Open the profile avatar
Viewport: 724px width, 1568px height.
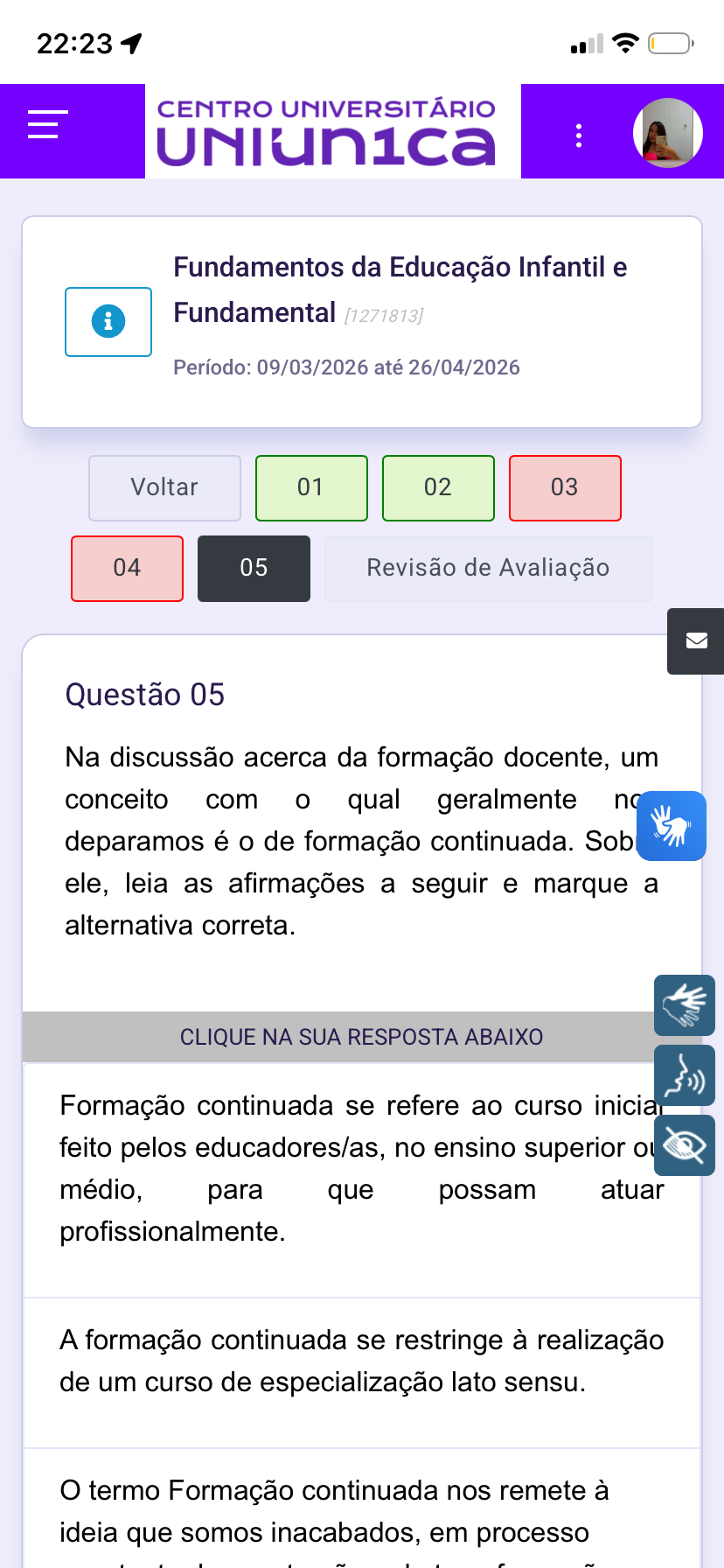[x=668, y=133]
